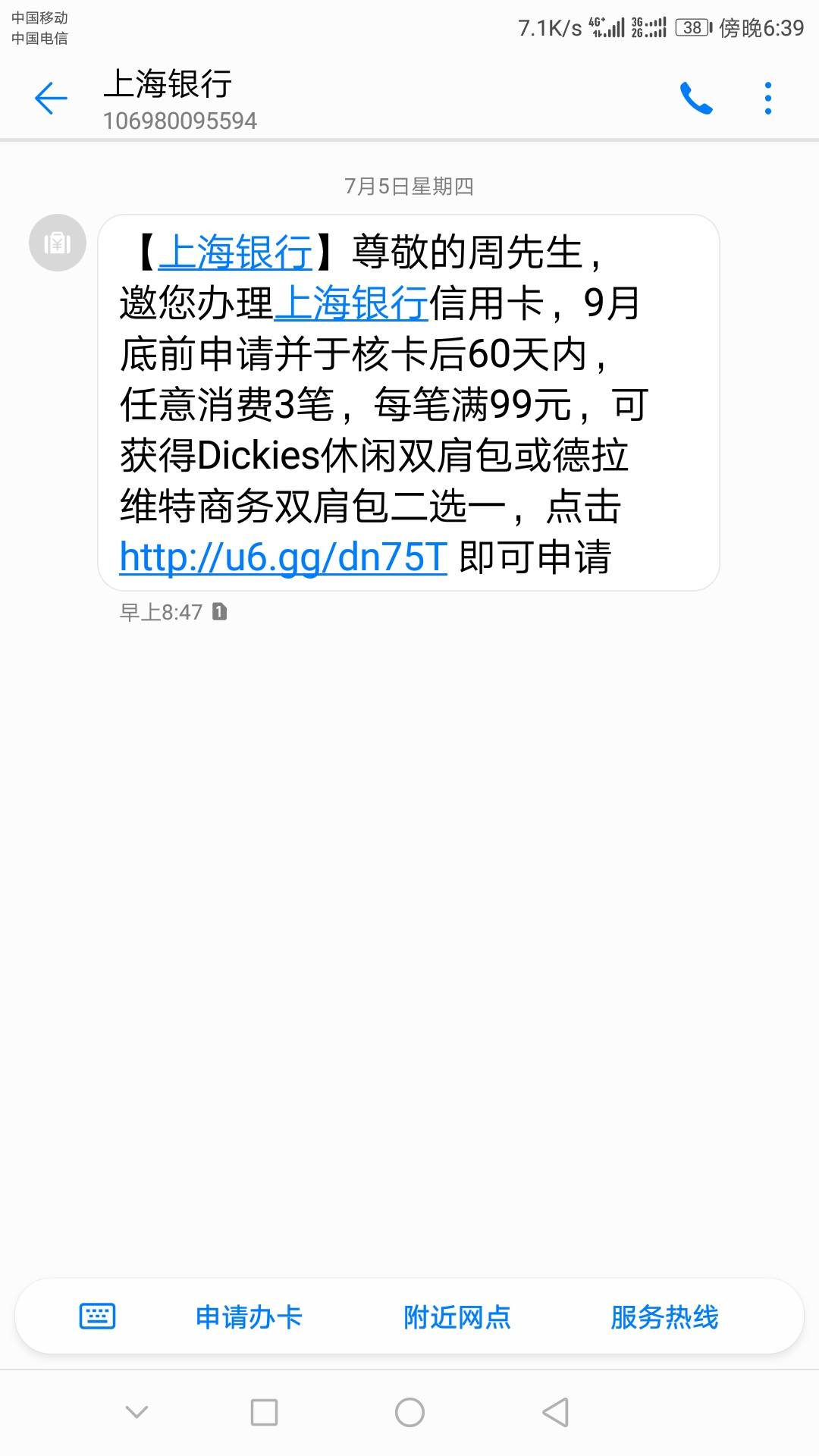This screenshot has width=819, height=1456.
Task: Tap the first 上海银行 link in brackets
Action: click(x=235, y=253)
